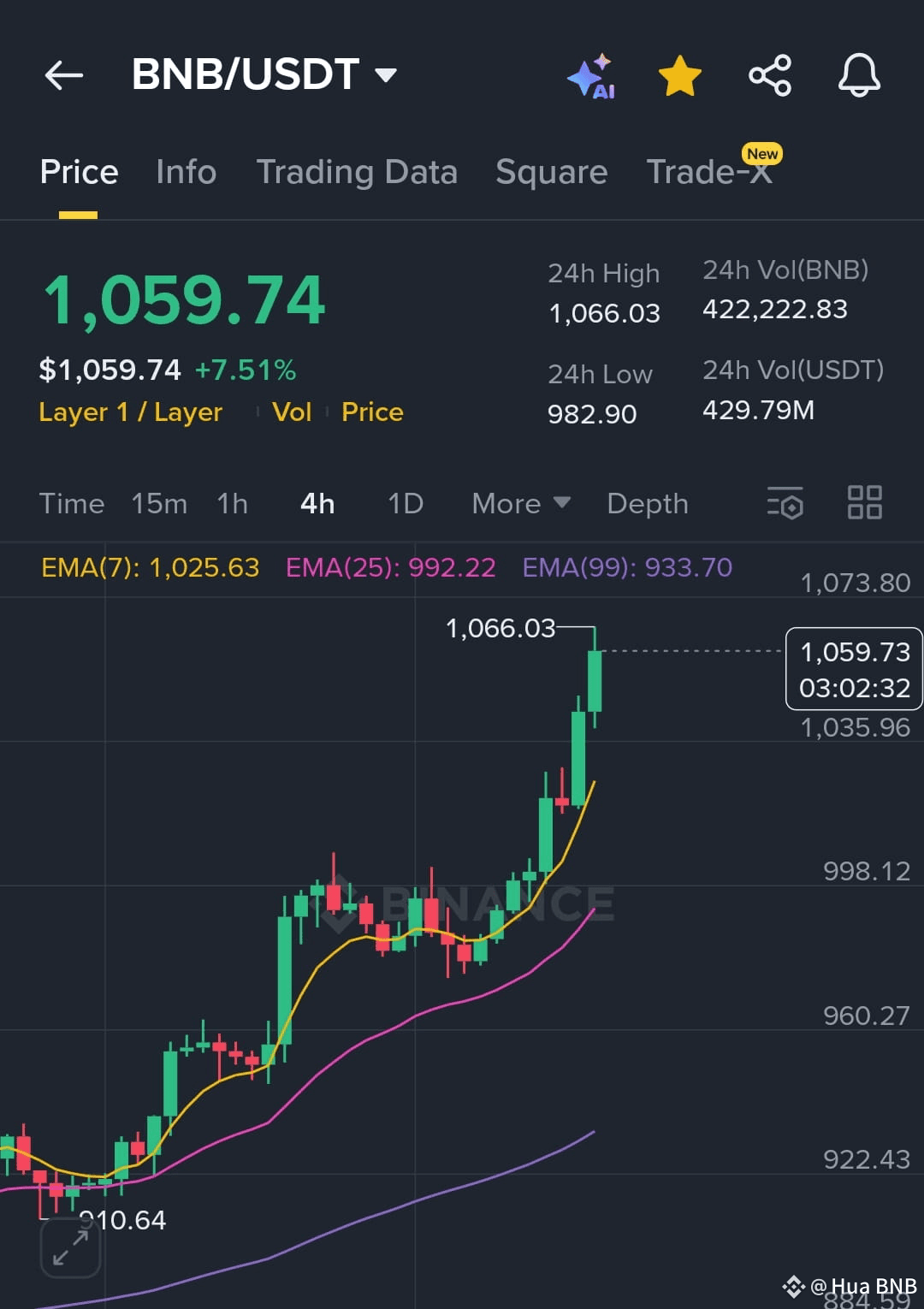Tap the yellow Price tag link
The width and height of the screenshot is (924, 1309).
[x=372, y=412]
